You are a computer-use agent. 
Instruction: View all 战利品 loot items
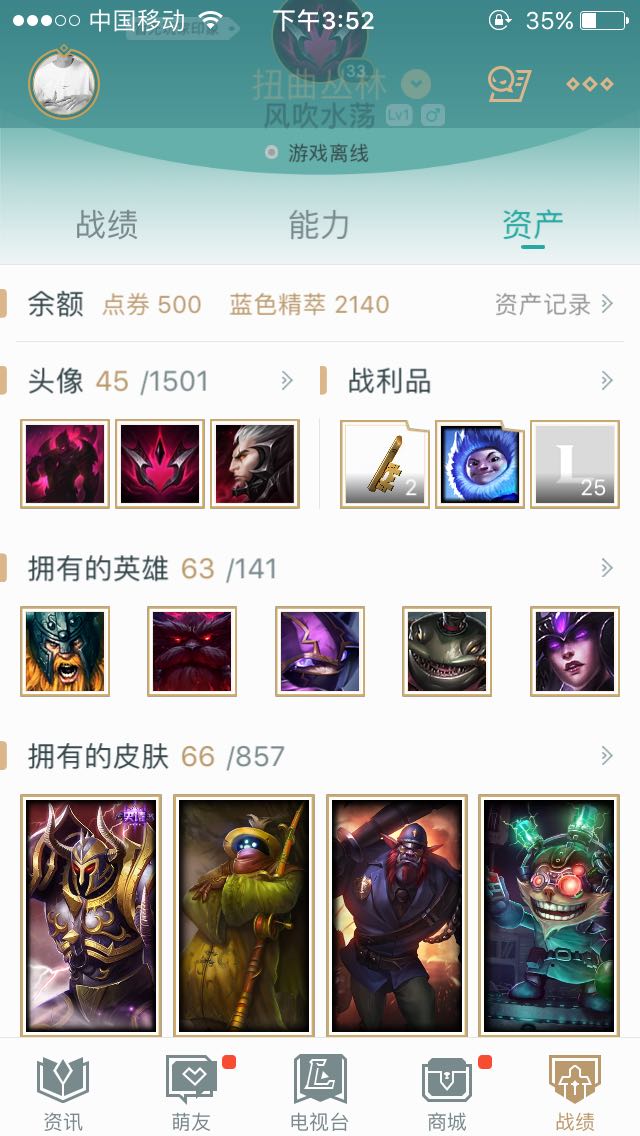tap(606, 381)
